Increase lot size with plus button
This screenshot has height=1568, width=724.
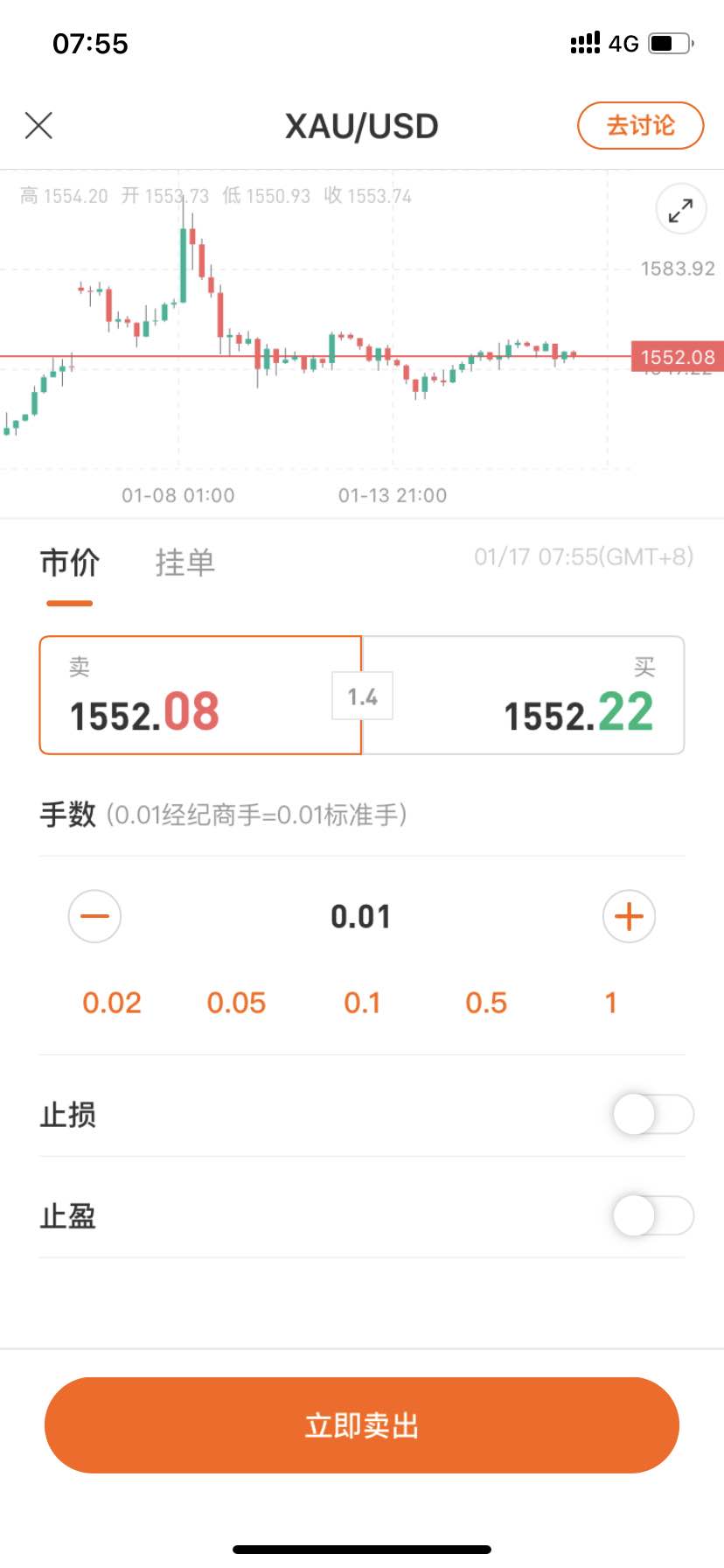(629, 916)
